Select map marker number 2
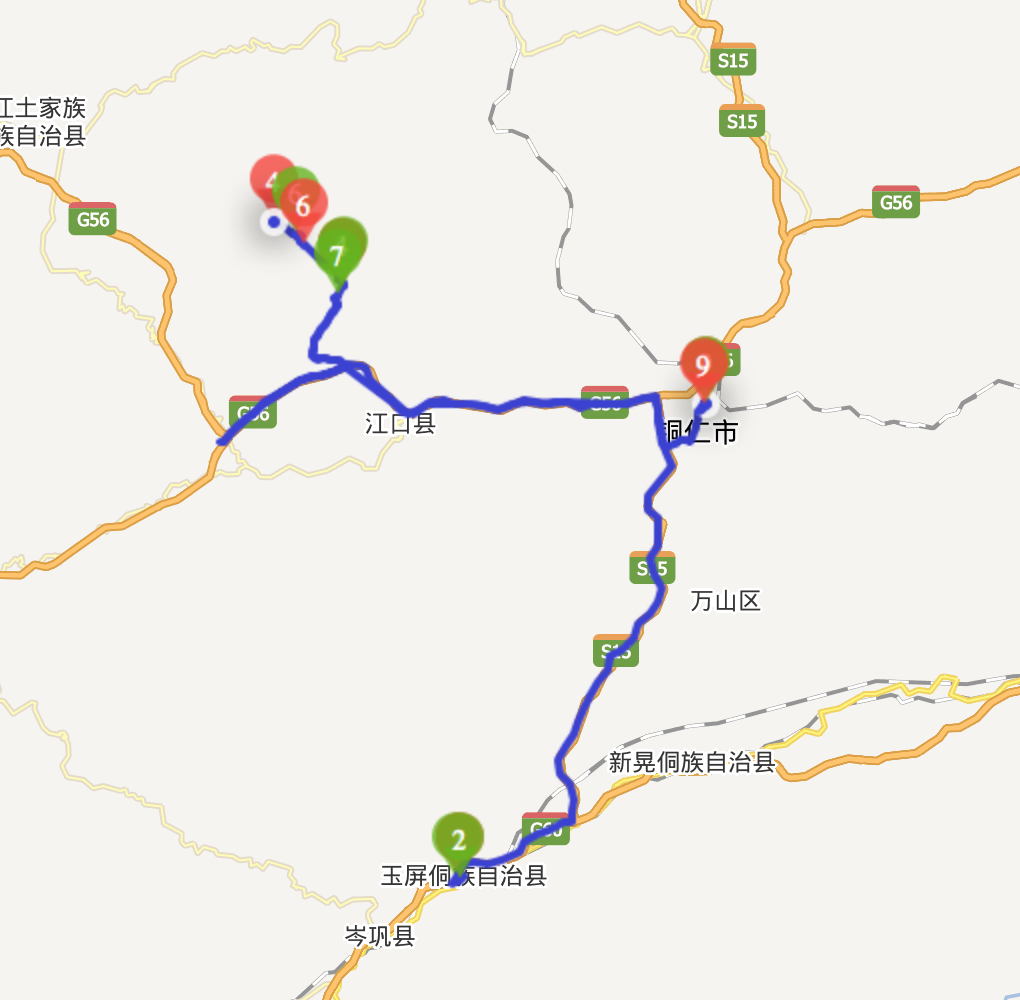The height and width of the screenshot is (1000, 1020). click(x=458, y=840)
